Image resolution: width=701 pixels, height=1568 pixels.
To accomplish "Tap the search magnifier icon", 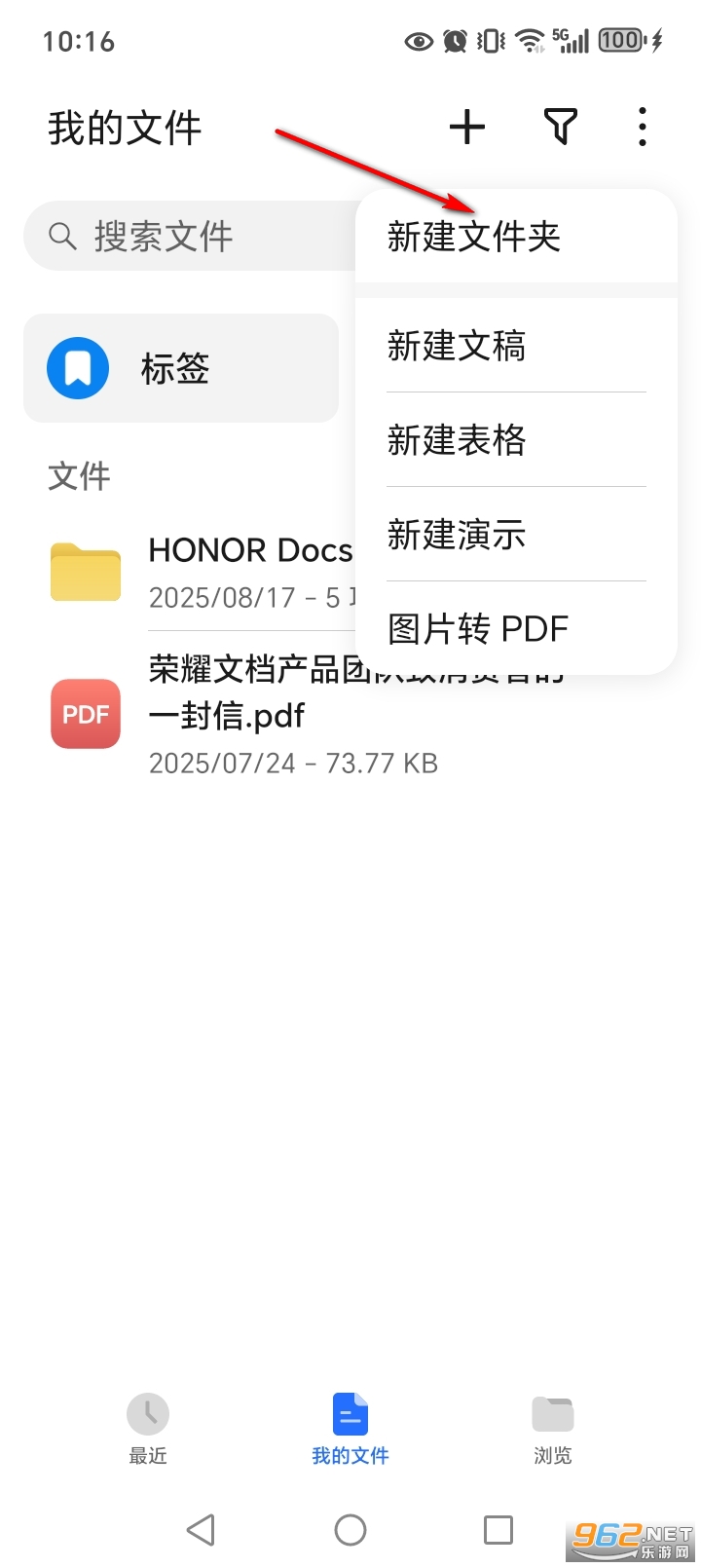I will click(x=60, y=235).
